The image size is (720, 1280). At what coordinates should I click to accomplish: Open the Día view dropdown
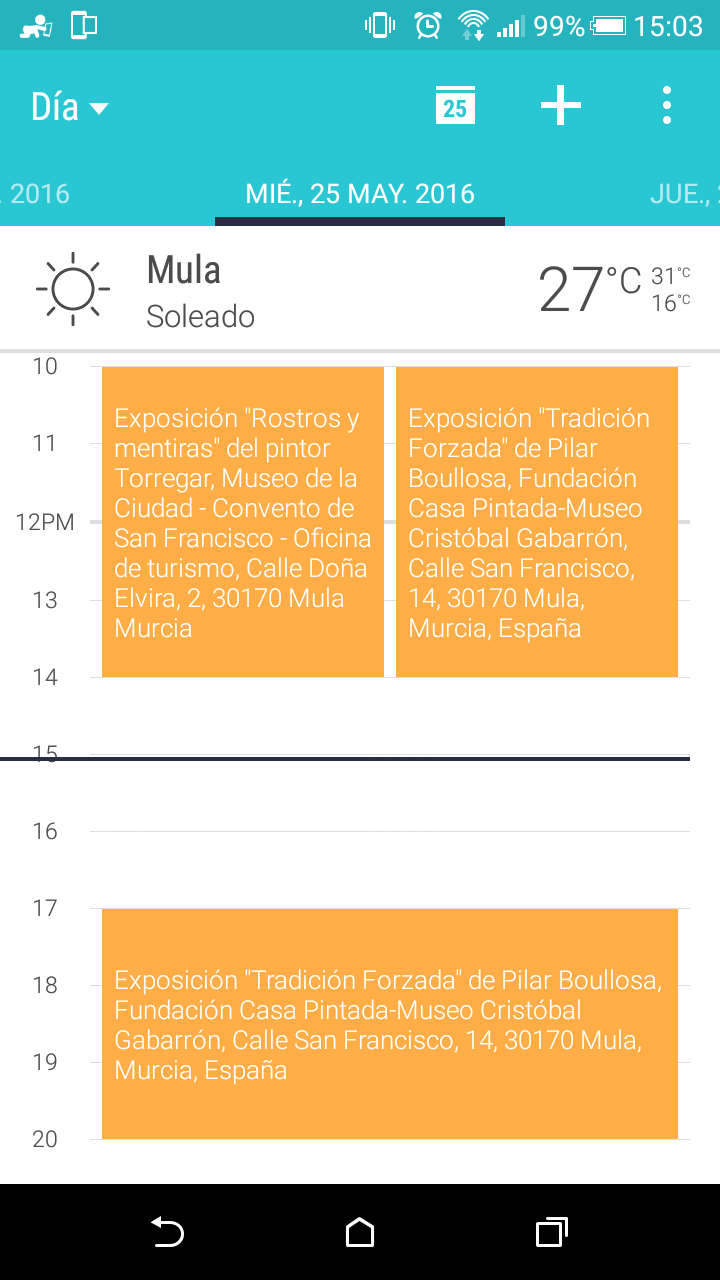[69, 107]
